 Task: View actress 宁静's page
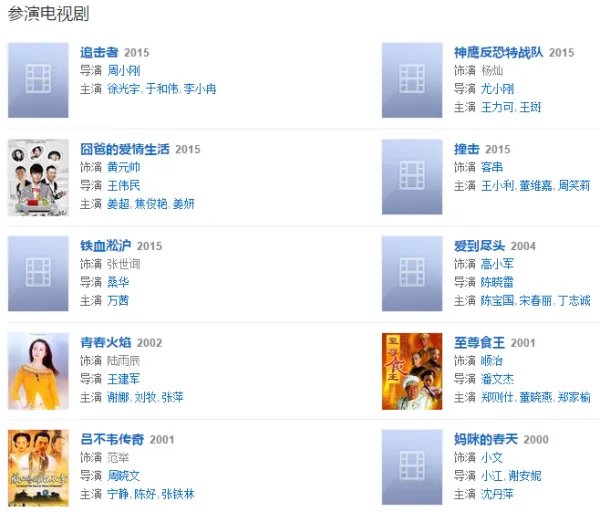coord(118,494)
